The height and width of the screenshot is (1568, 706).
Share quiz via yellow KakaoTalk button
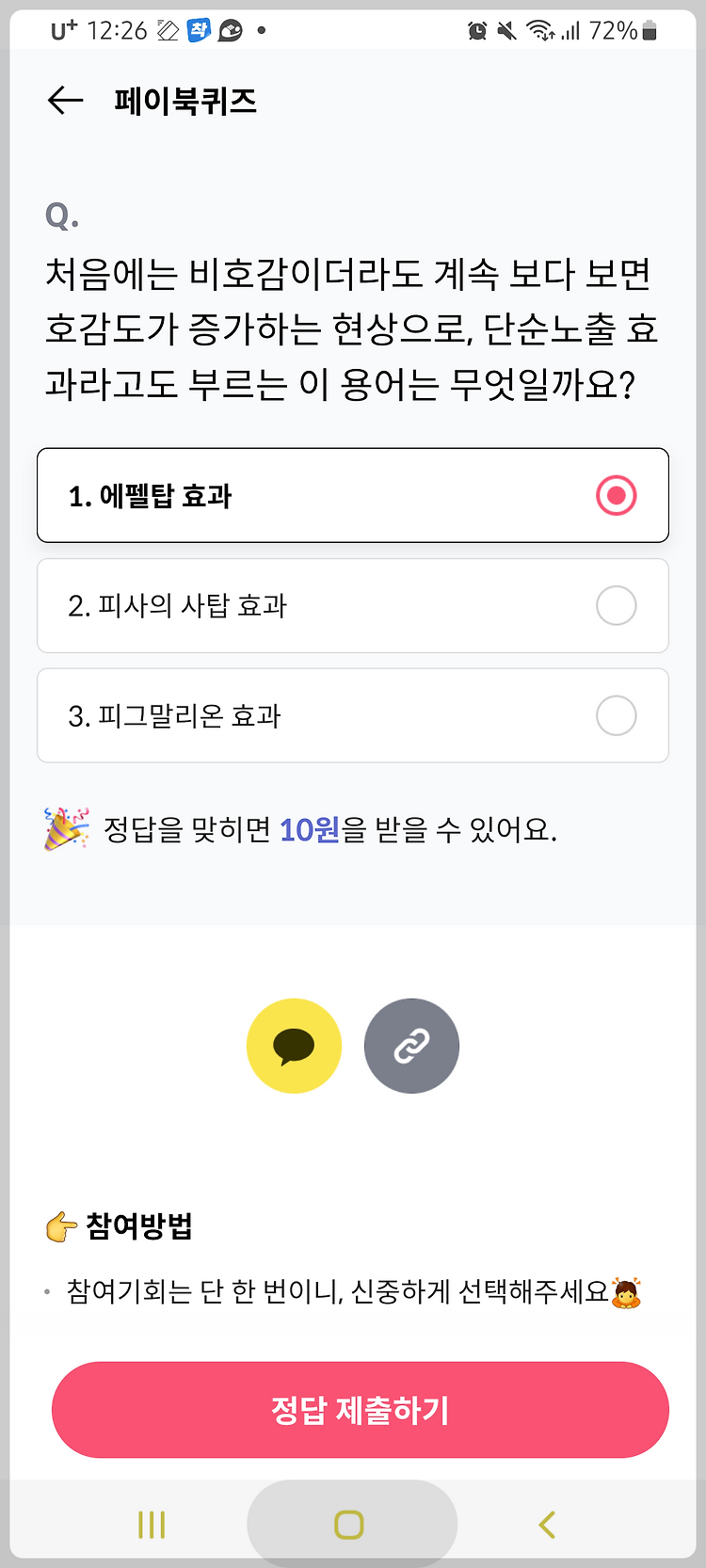[x=294, y=1046]
